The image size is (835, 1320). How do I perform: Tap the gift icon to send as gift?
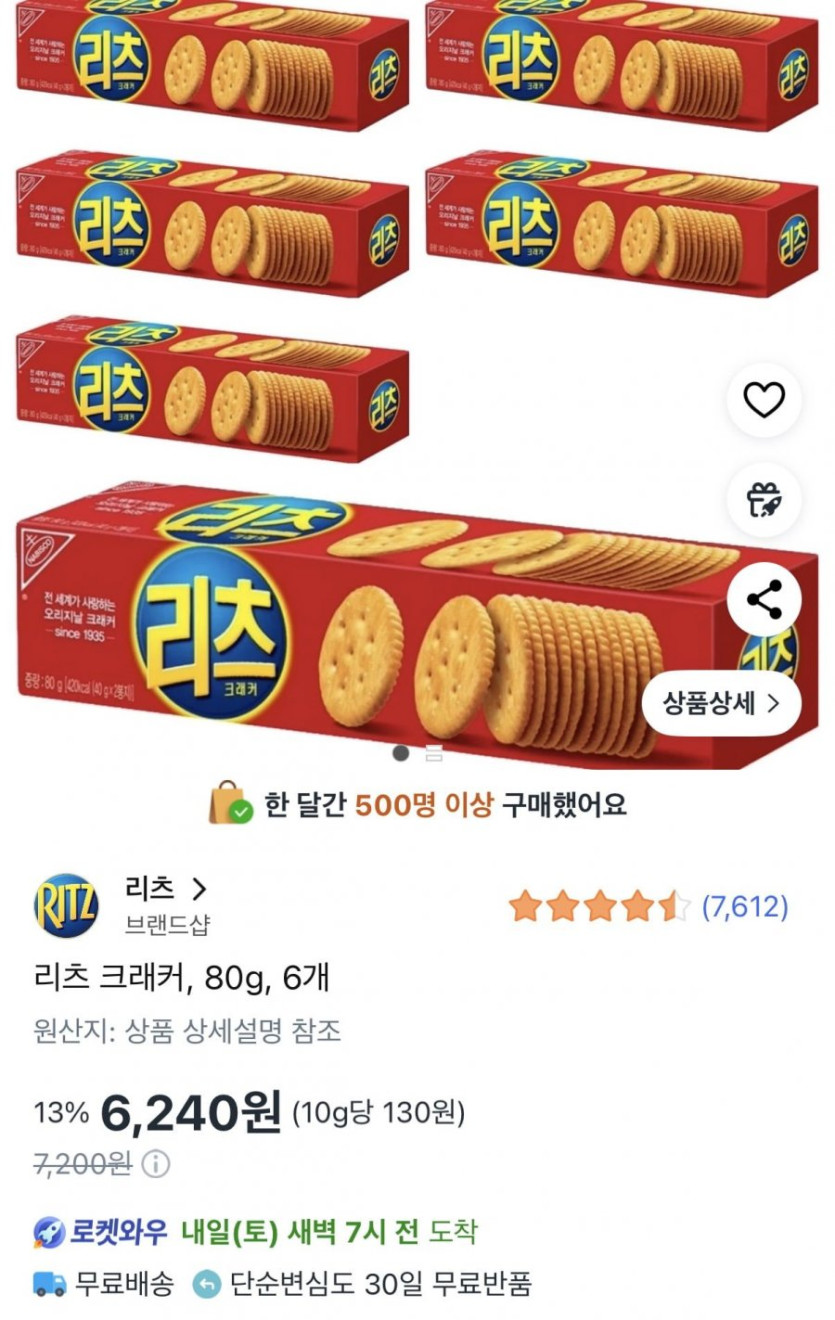coord(764,499)
